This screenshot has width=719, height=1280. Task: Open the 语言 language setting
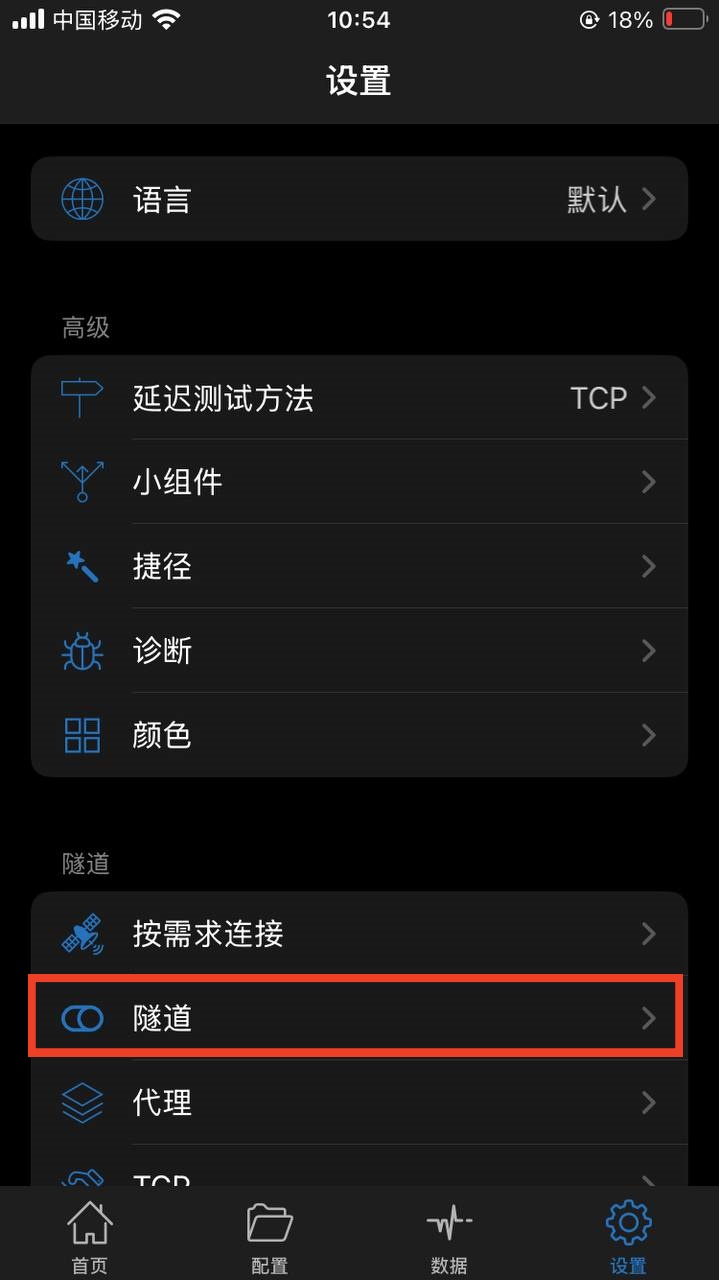tap(359, 199)
